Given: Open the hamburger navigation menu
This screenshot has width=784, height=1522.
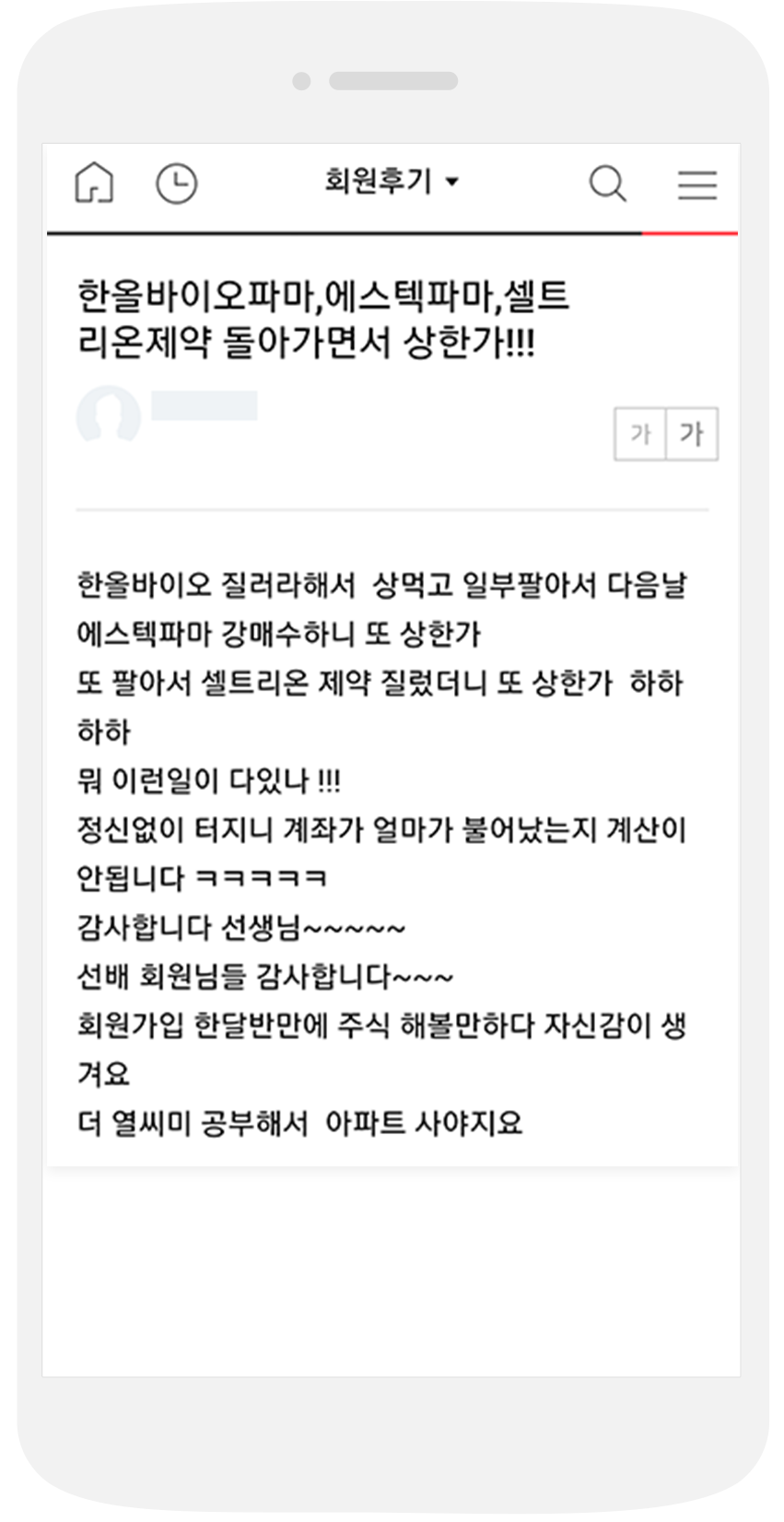Looking at the screenshot, I should coord(697,185).
